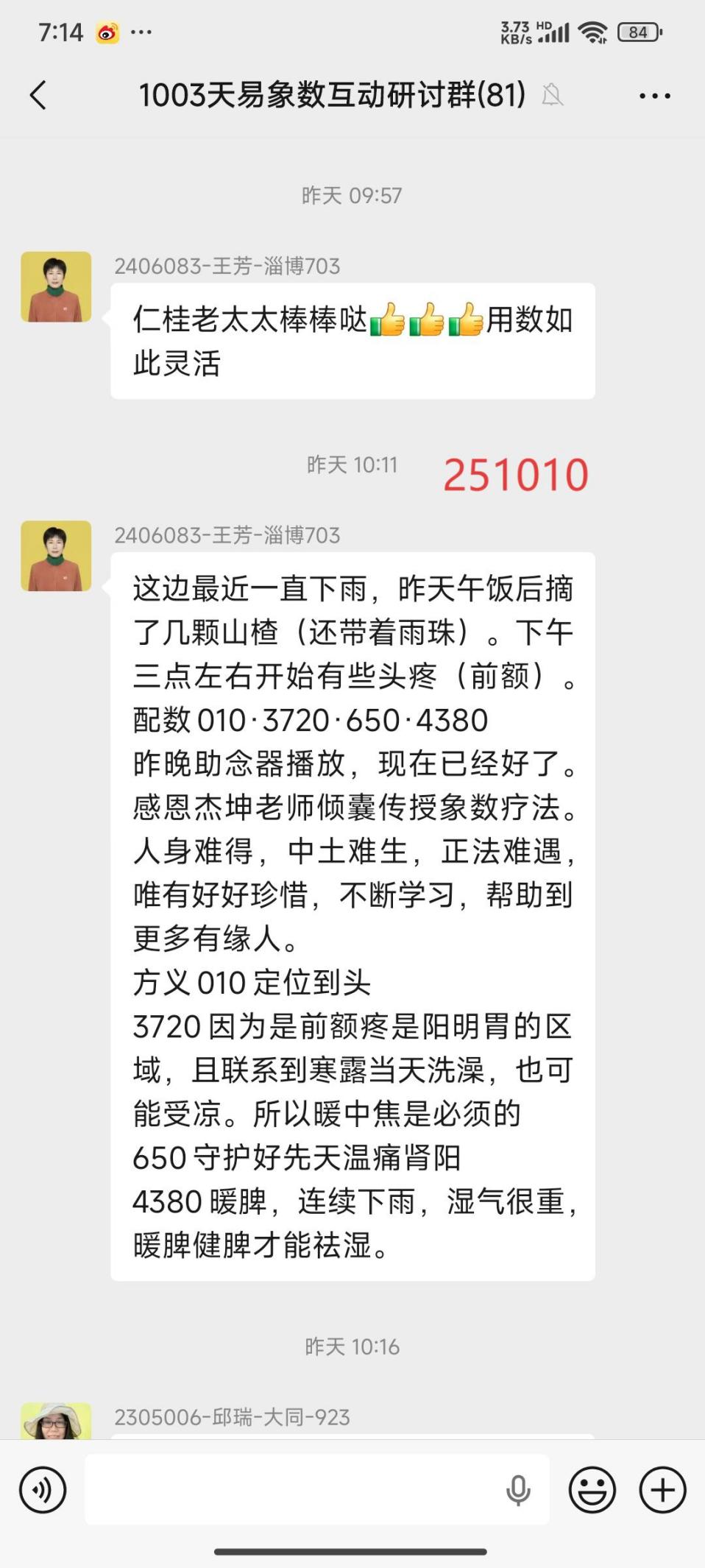Screen dimensions: 705x1568
Task: Open the group chat overflow menu
Action: 654,96
